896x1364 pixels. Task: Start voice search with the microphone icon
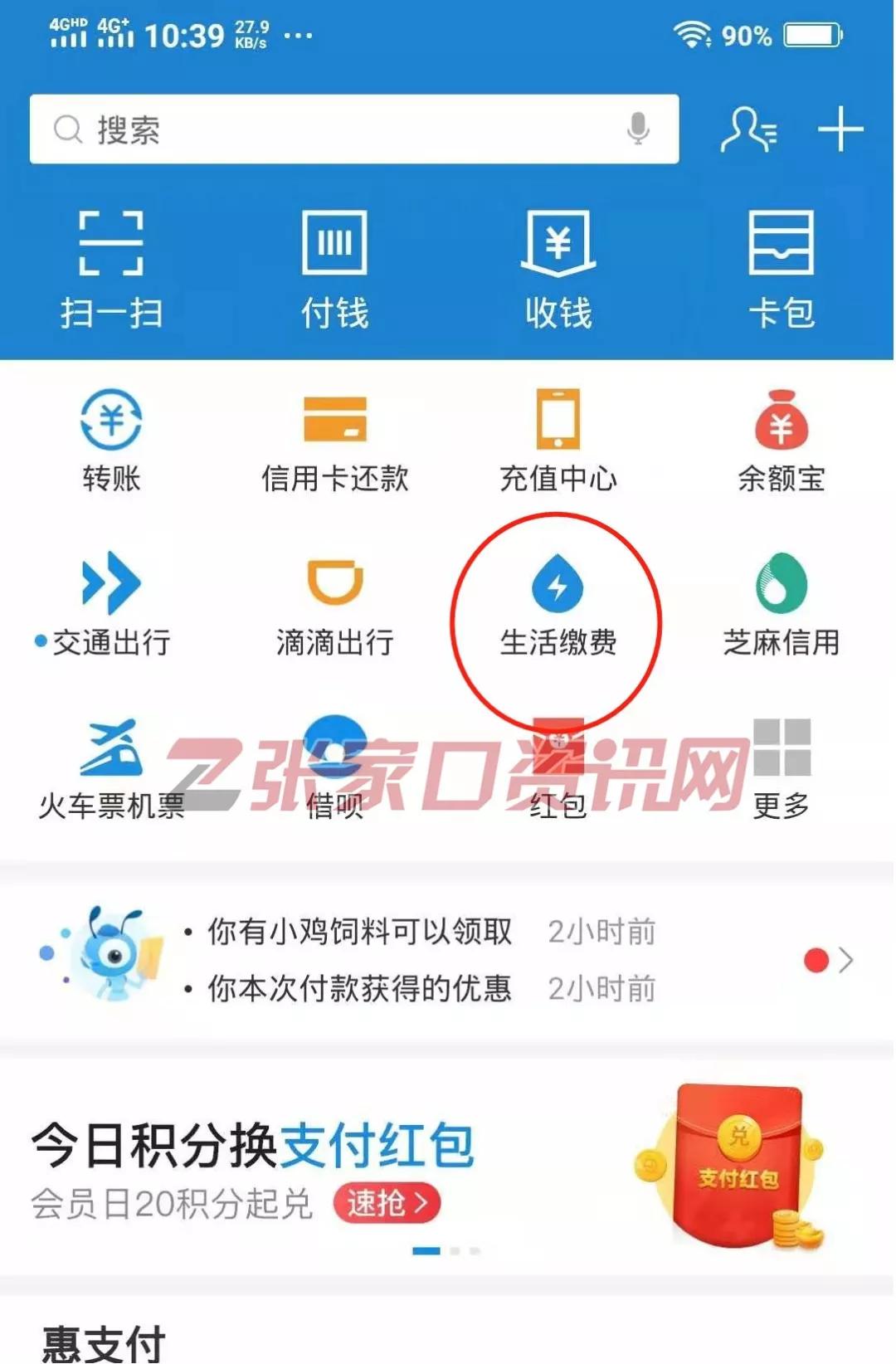[637, 129]
